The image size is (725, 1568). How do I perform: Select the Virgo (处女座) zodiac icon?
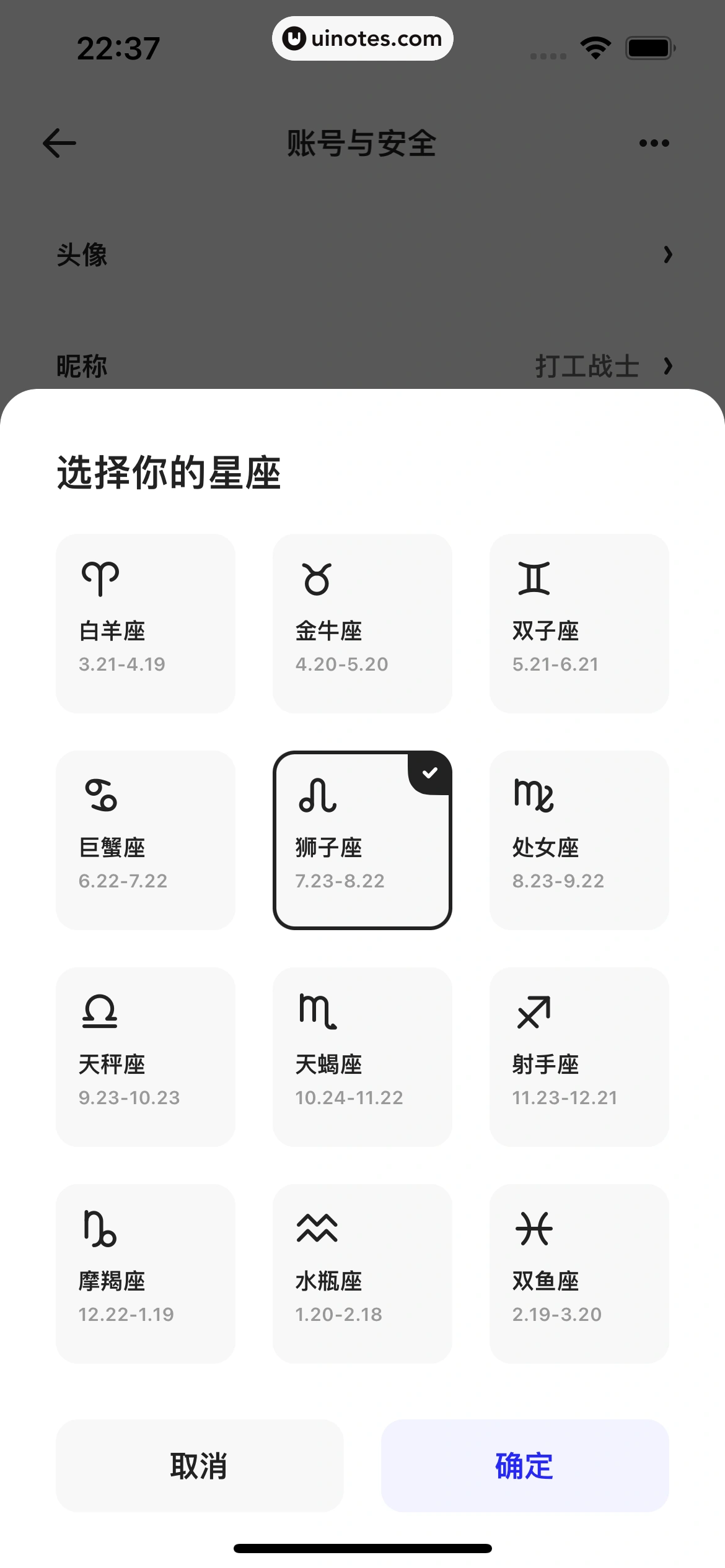coord(534,799)
